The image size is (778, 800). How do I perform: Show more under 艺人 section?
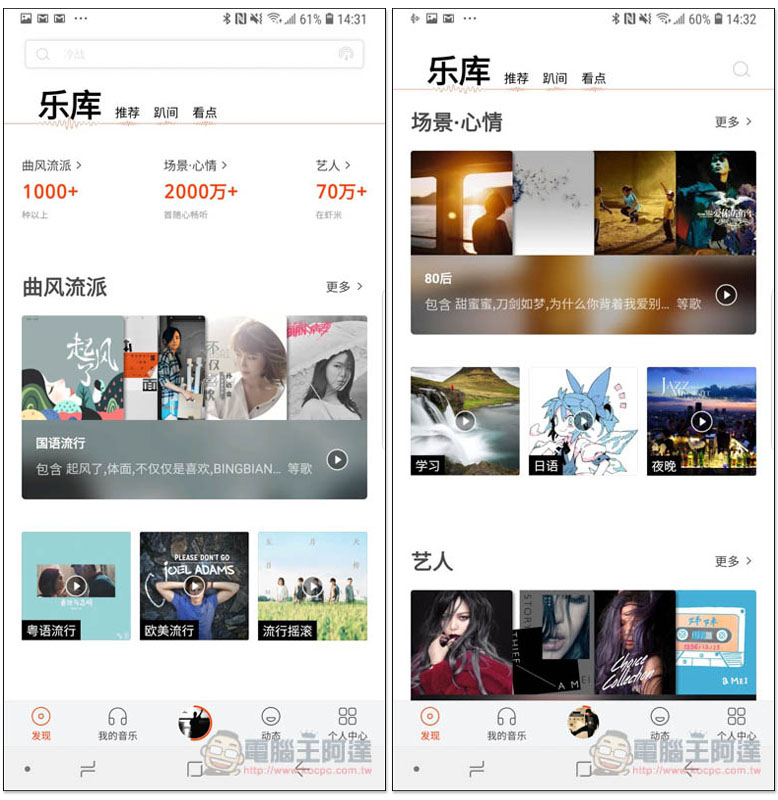733,561
